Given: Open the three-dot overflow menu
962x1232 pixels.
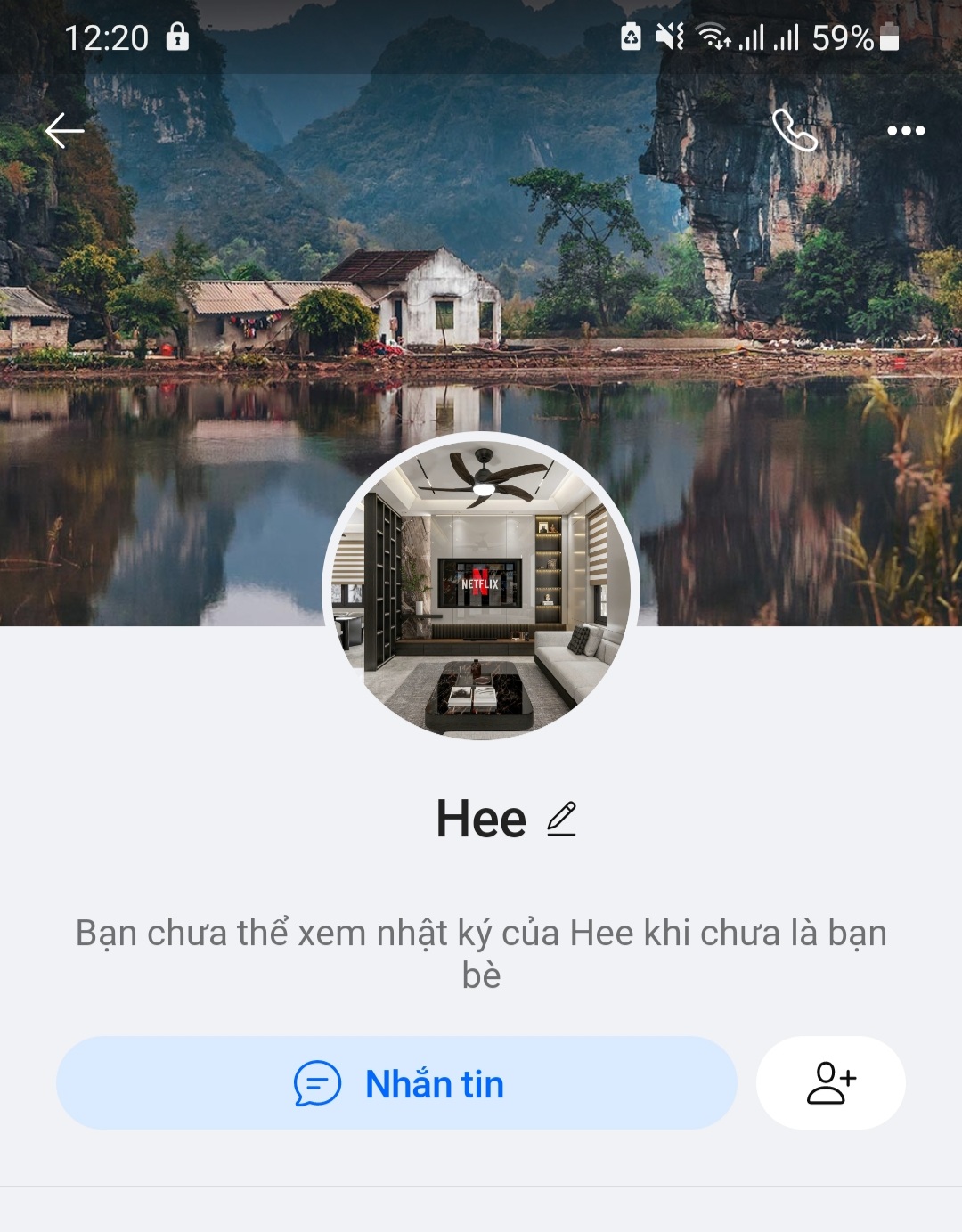Looking at the screenshot, I should pos(906,131).
